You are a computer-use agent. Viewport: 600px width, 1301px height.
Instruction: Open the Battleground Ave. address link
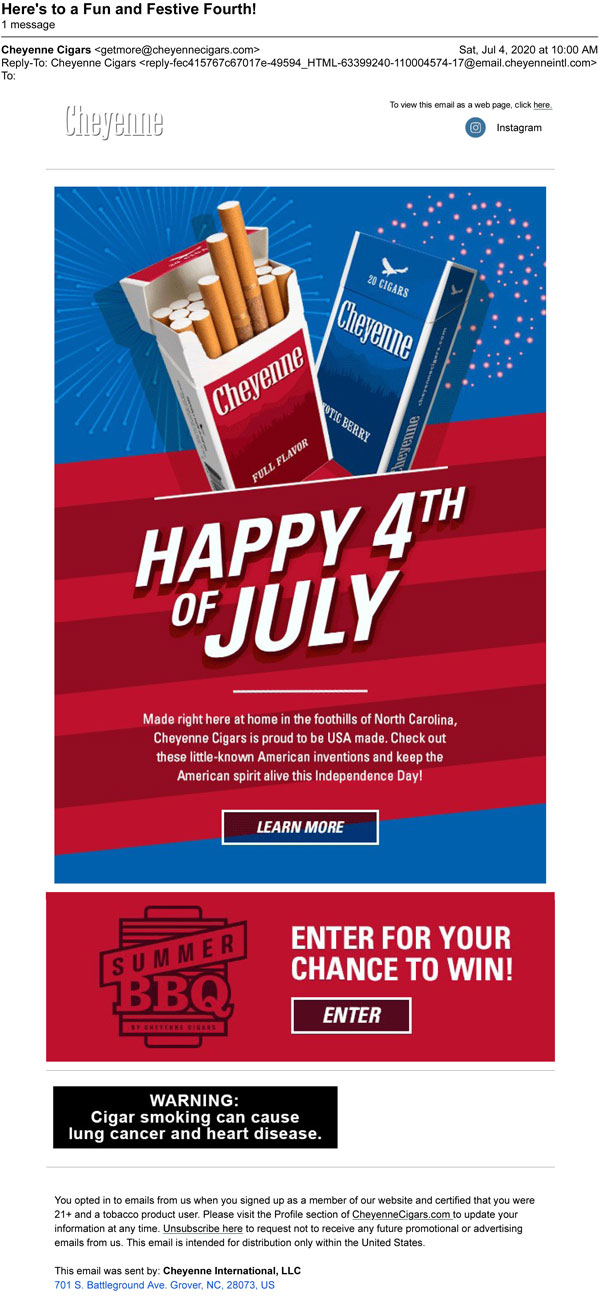point(164,1285)
